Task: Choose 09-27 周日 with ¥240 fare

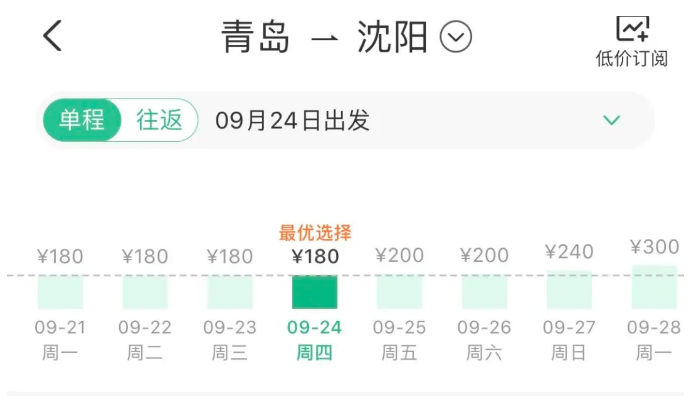Action: (569, 290)
